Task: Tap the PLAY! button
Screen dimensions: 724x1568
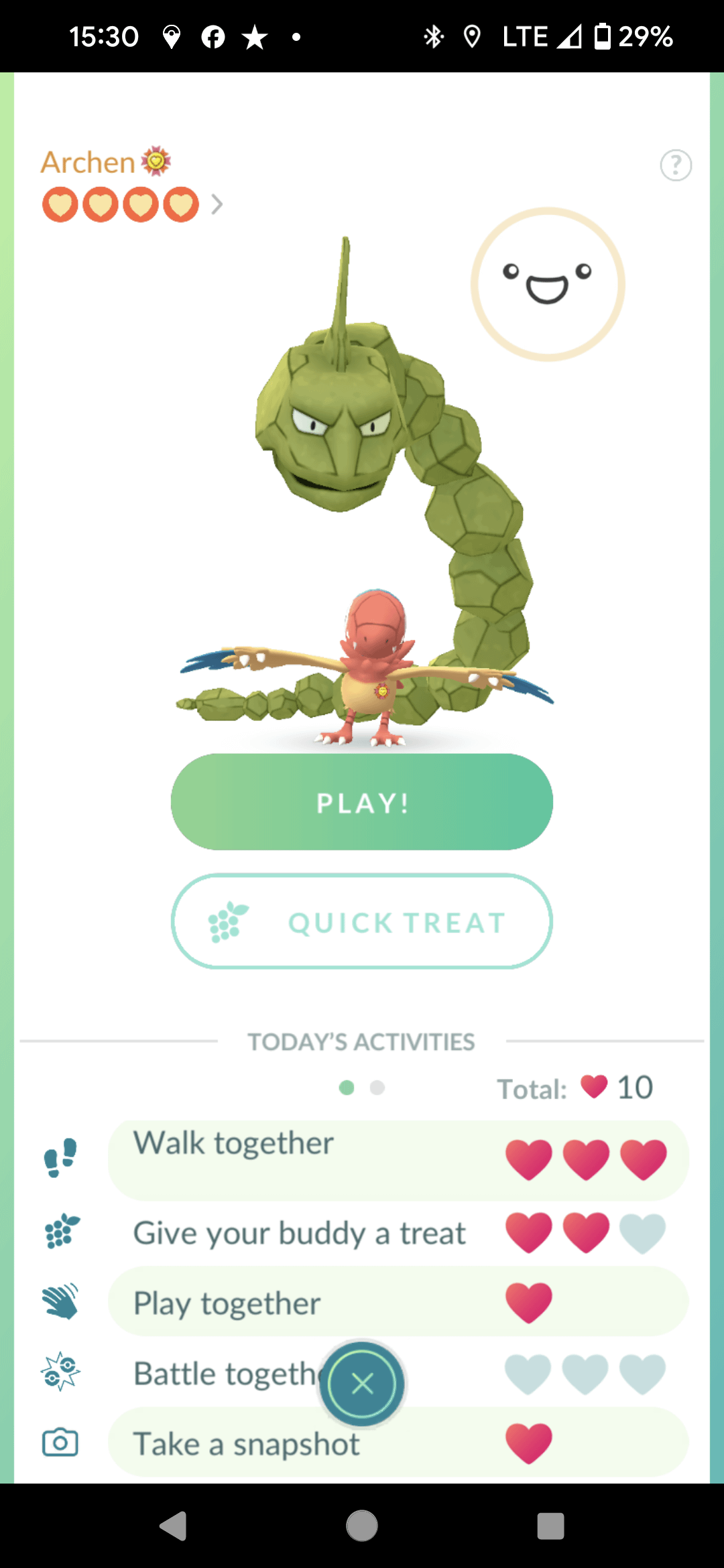Action: click(362, 802)
